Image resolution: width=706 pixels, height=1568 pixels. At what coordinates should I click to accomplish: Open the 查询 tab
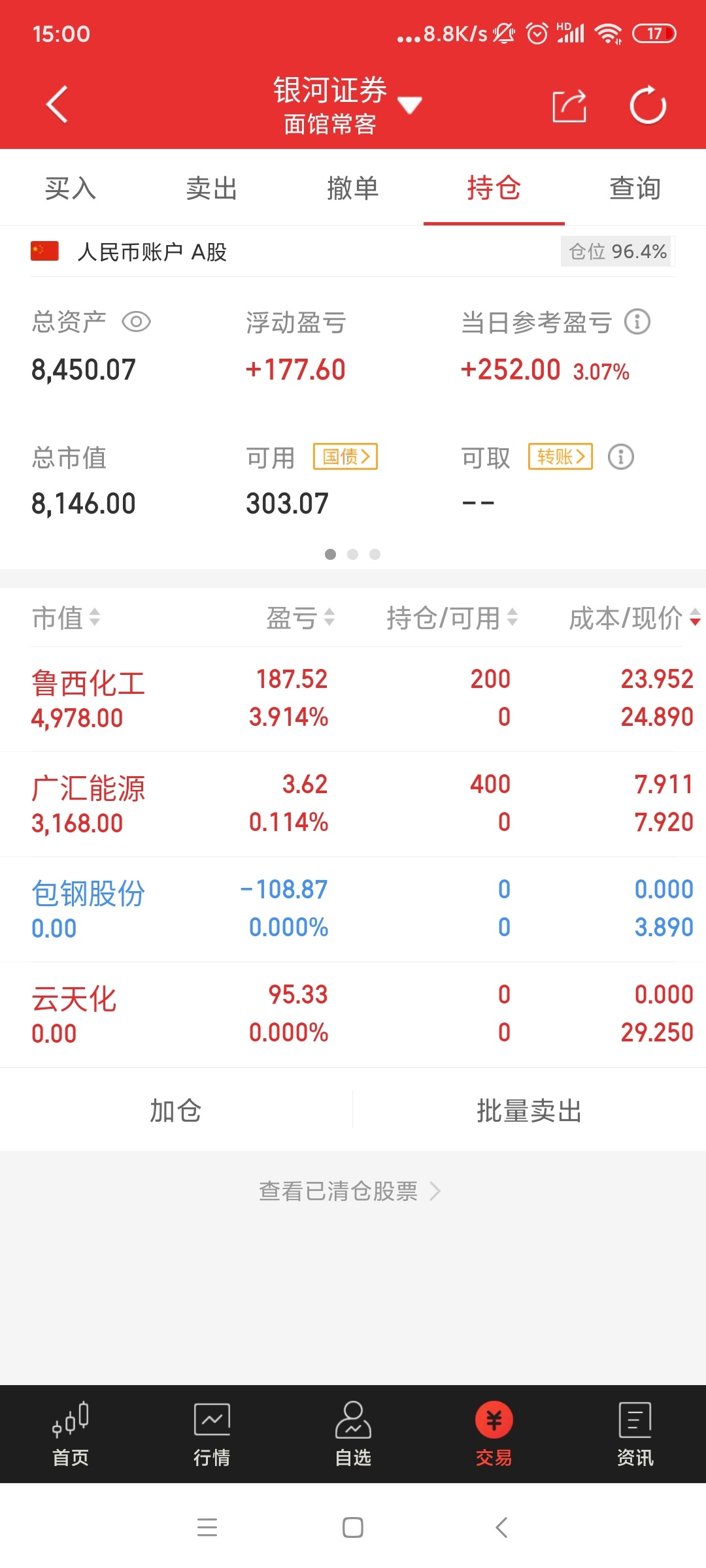pyautogui.click(x=635, y=188)
